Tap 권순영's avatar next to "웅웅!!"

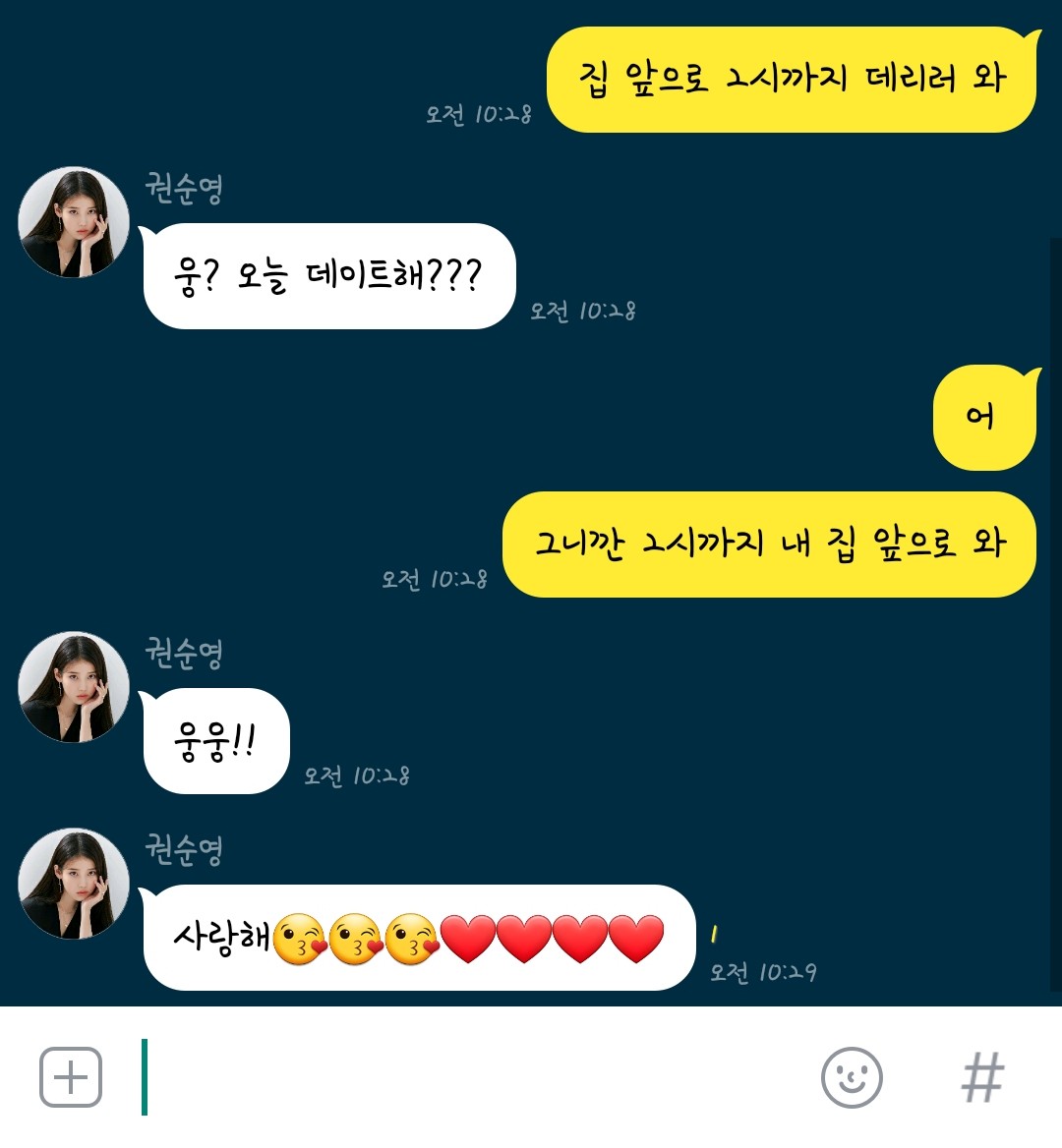[74, 687]
